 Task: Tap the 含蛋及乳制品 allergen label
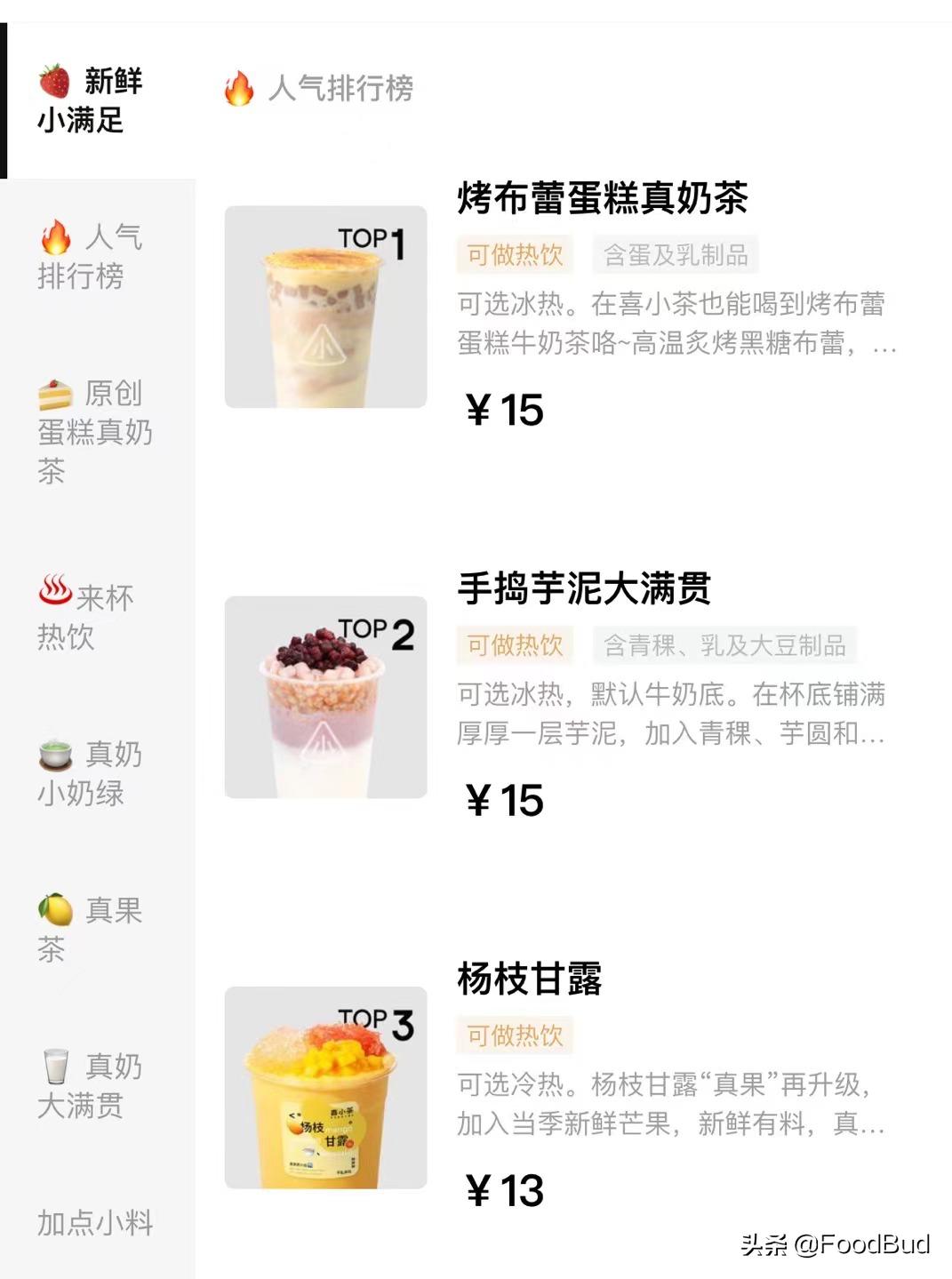pos(676,255)
